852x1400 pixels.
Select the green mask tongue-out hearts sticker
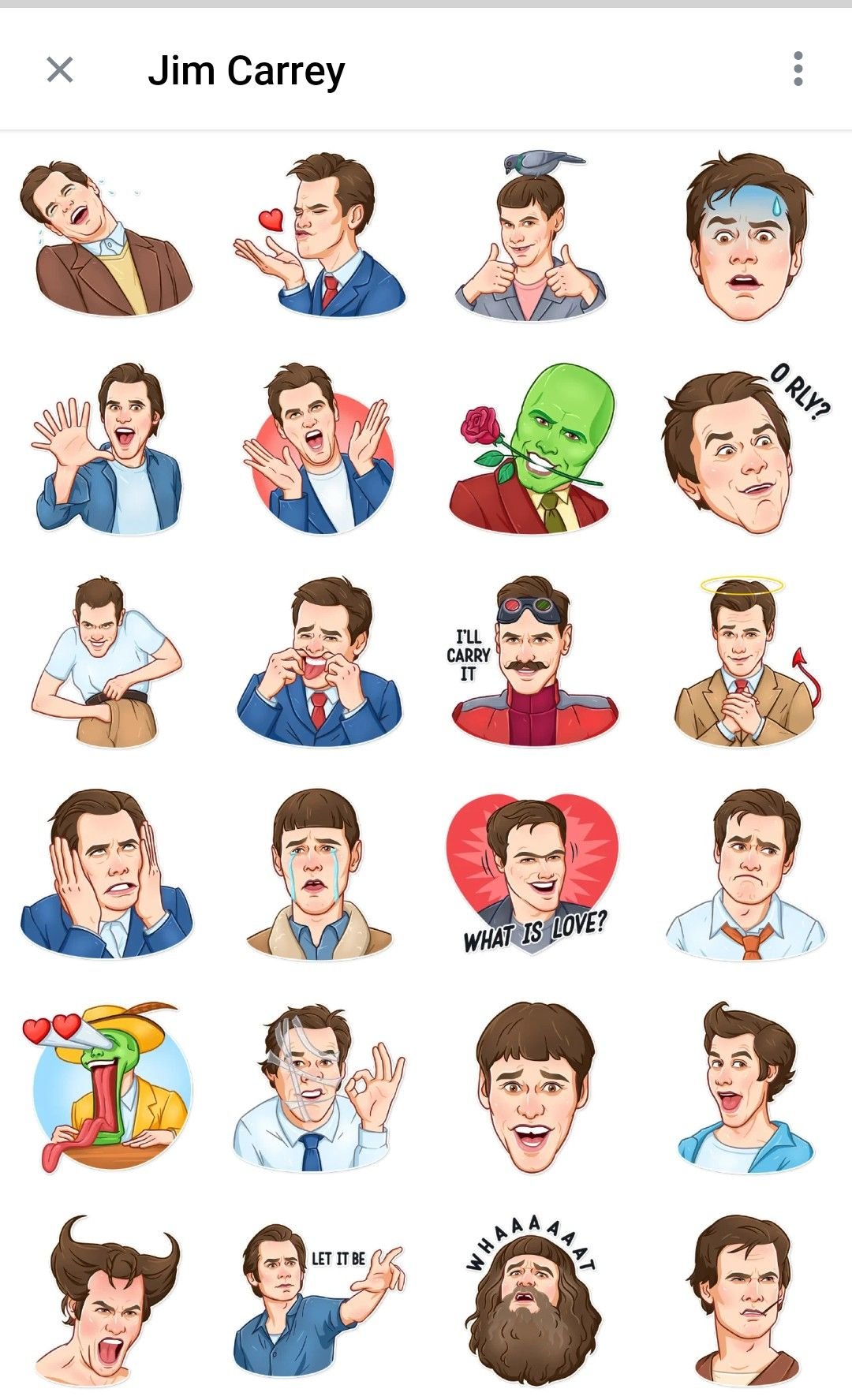106,1087
